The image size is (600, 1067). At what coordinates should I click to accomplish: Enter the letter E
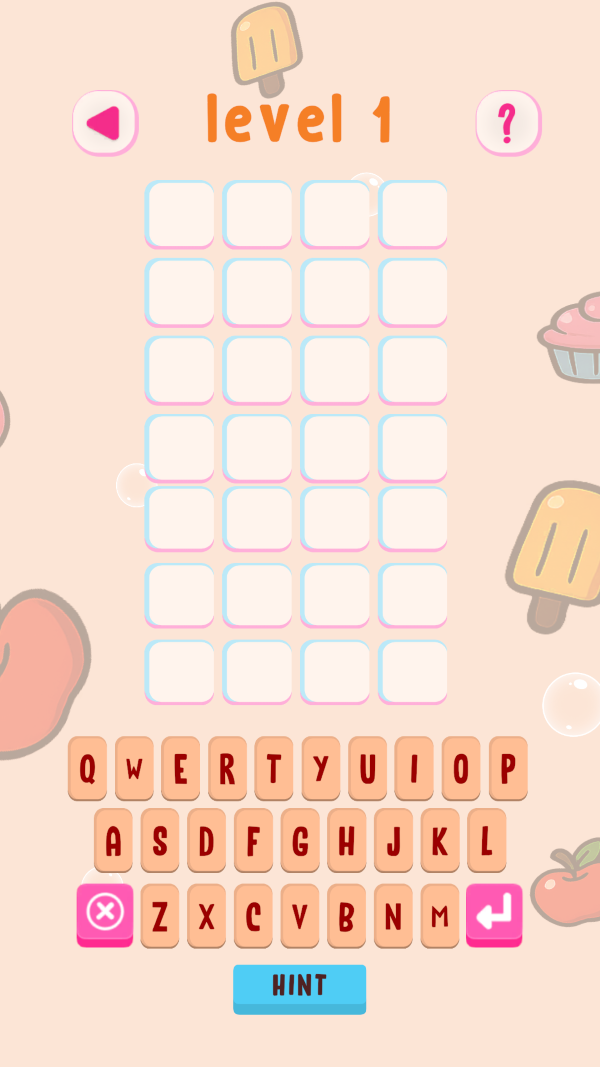pos(181,768)
